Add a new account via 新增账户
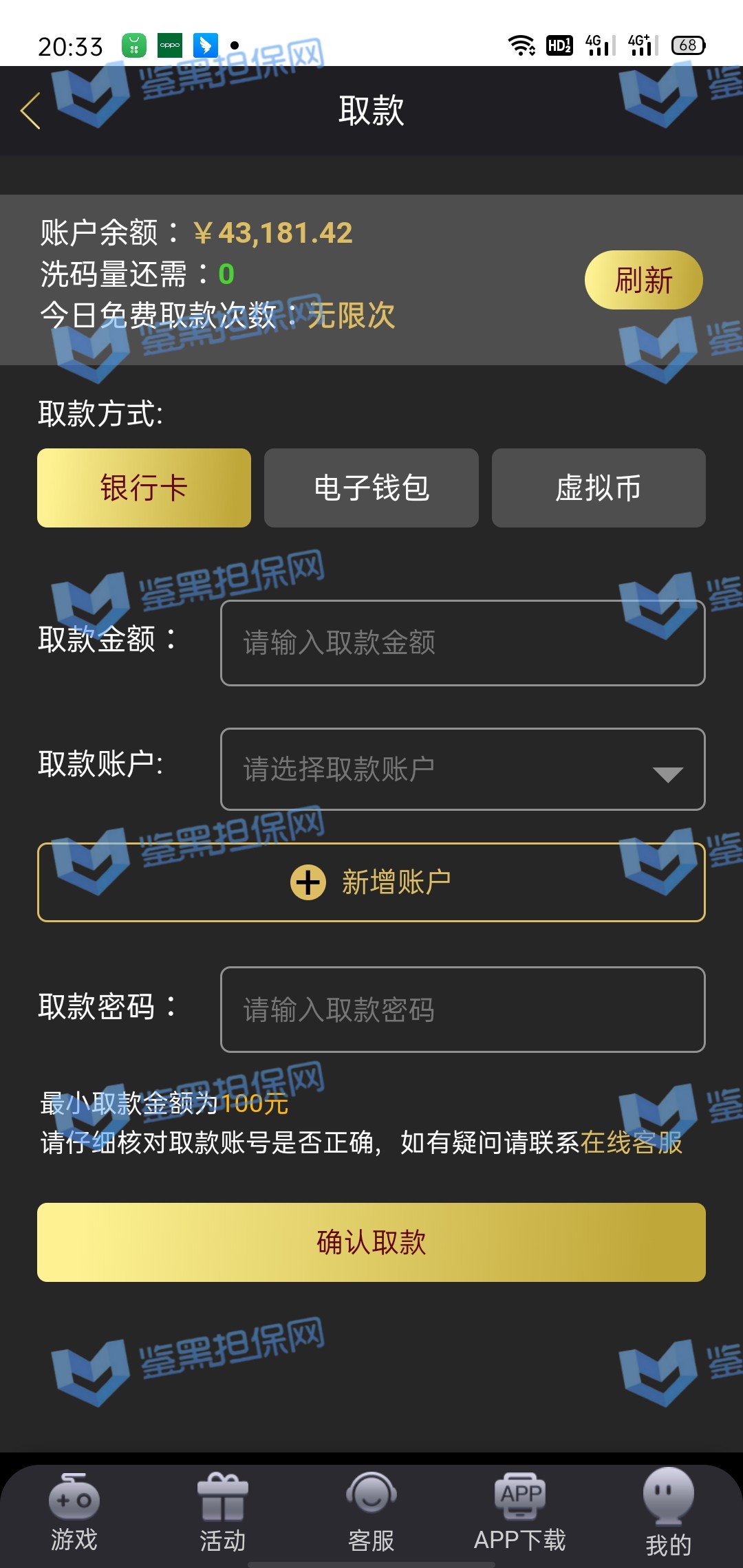This screenshot has height=1568, width=743. click(371, 882)
